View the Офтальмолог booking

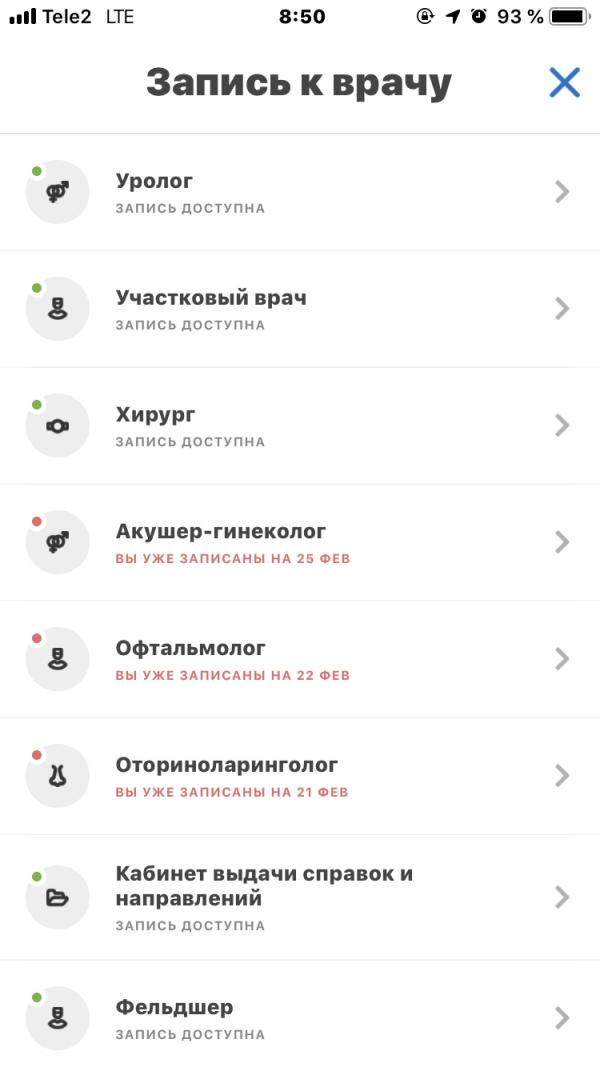tap(300, 660)
